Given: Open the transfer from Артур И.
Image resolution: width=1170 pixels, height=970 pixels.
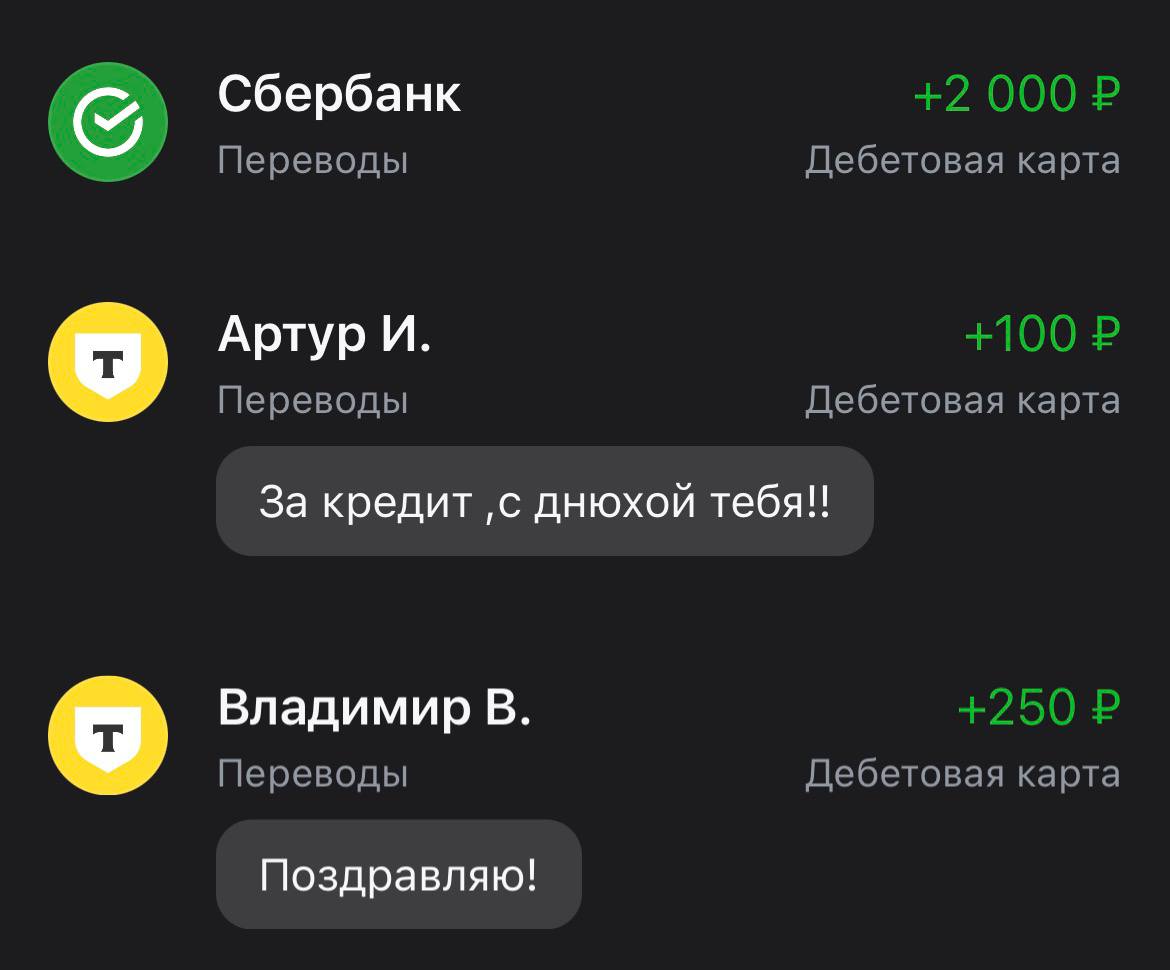Looking at the screenshot, I should pos(585,429).
